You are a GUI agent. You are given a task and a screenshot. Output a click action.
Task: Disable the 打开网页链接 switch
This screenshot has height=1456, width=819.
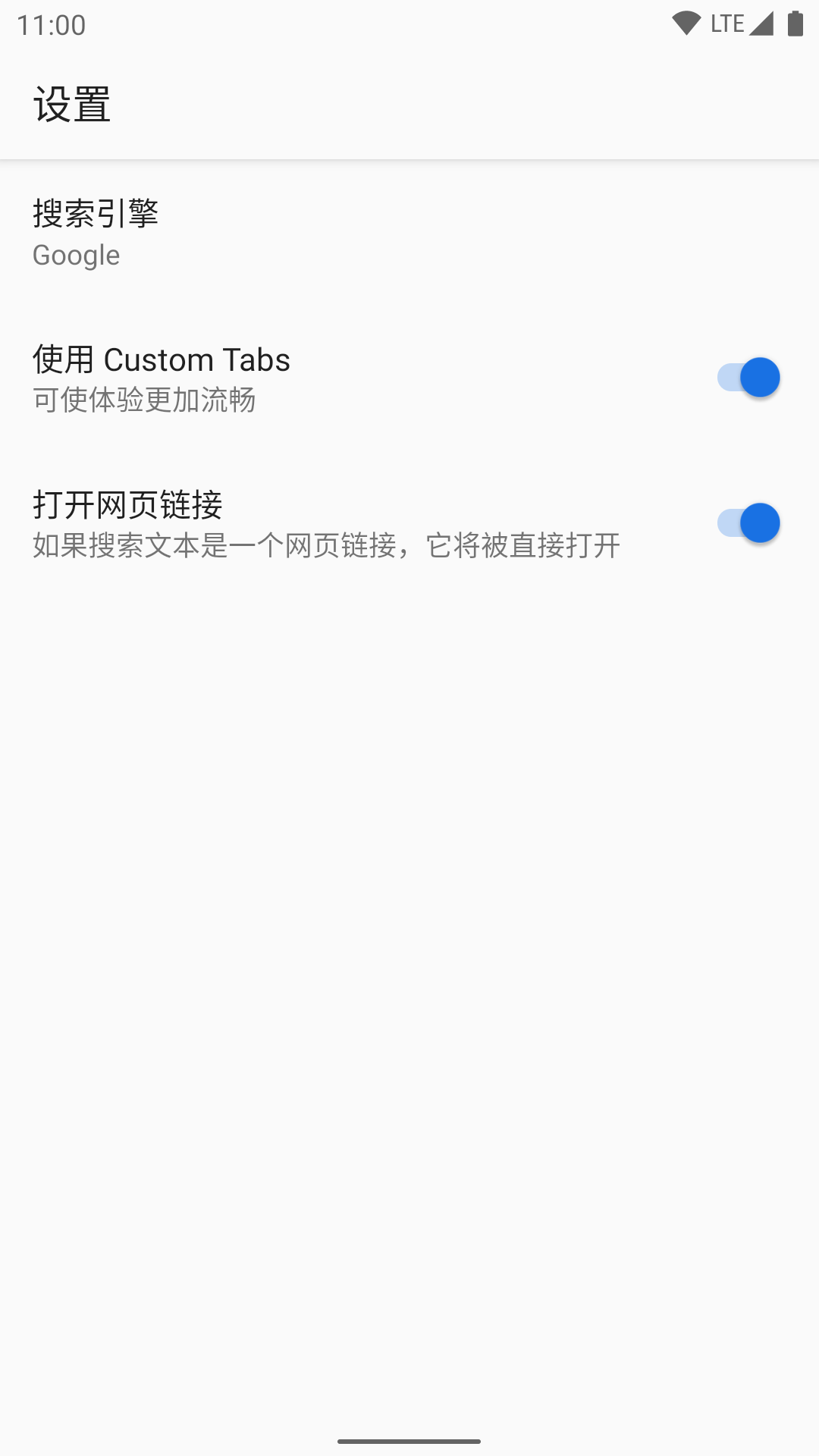click(x=748, y=523)
